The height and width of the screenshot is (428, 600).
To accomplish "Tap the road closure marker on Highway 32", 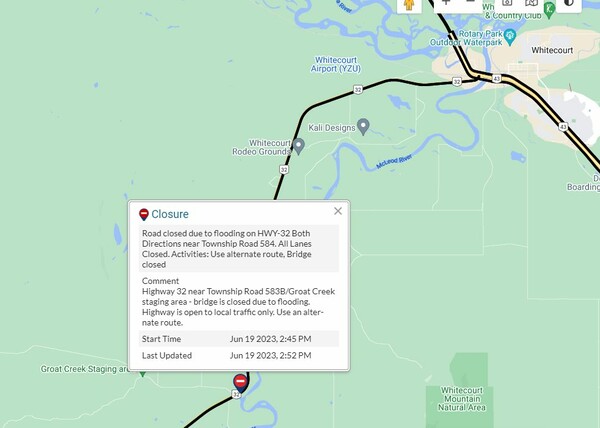I will (x=240, y=382).
